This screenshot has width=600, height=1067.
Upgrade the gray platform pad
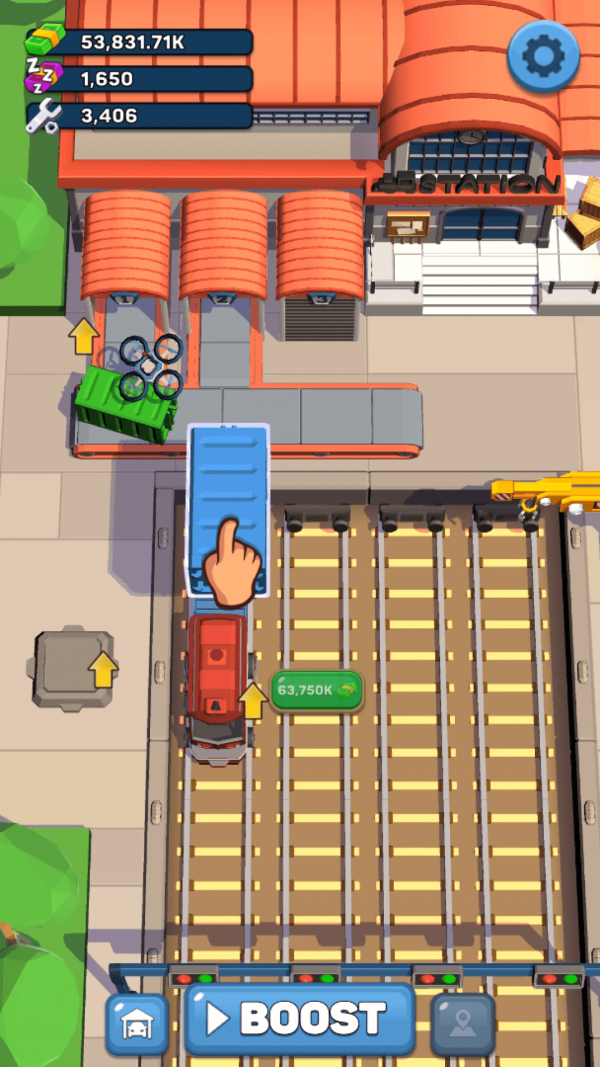(102, 667)
